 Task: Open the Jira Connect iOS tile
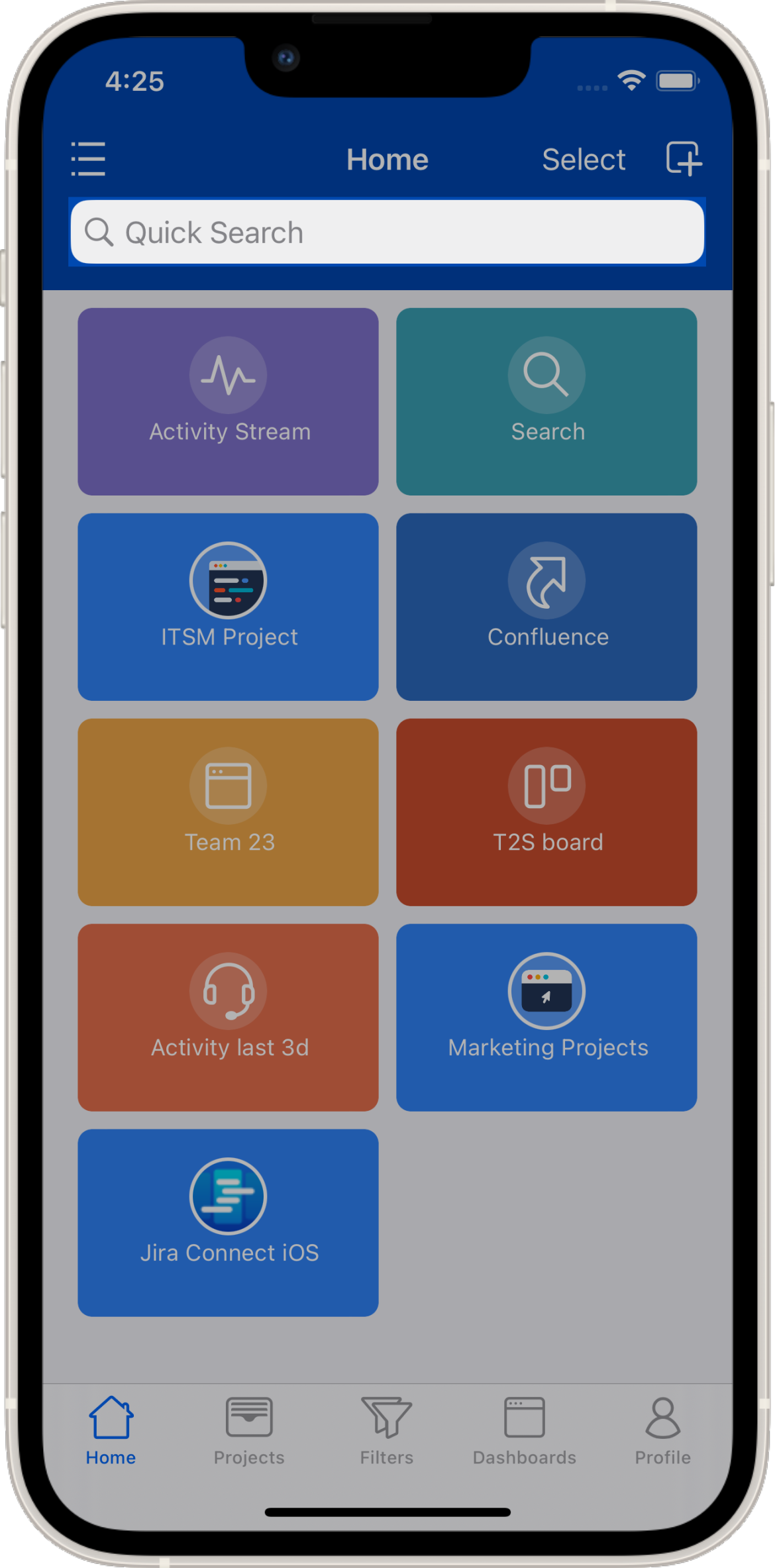[229, 1222]
